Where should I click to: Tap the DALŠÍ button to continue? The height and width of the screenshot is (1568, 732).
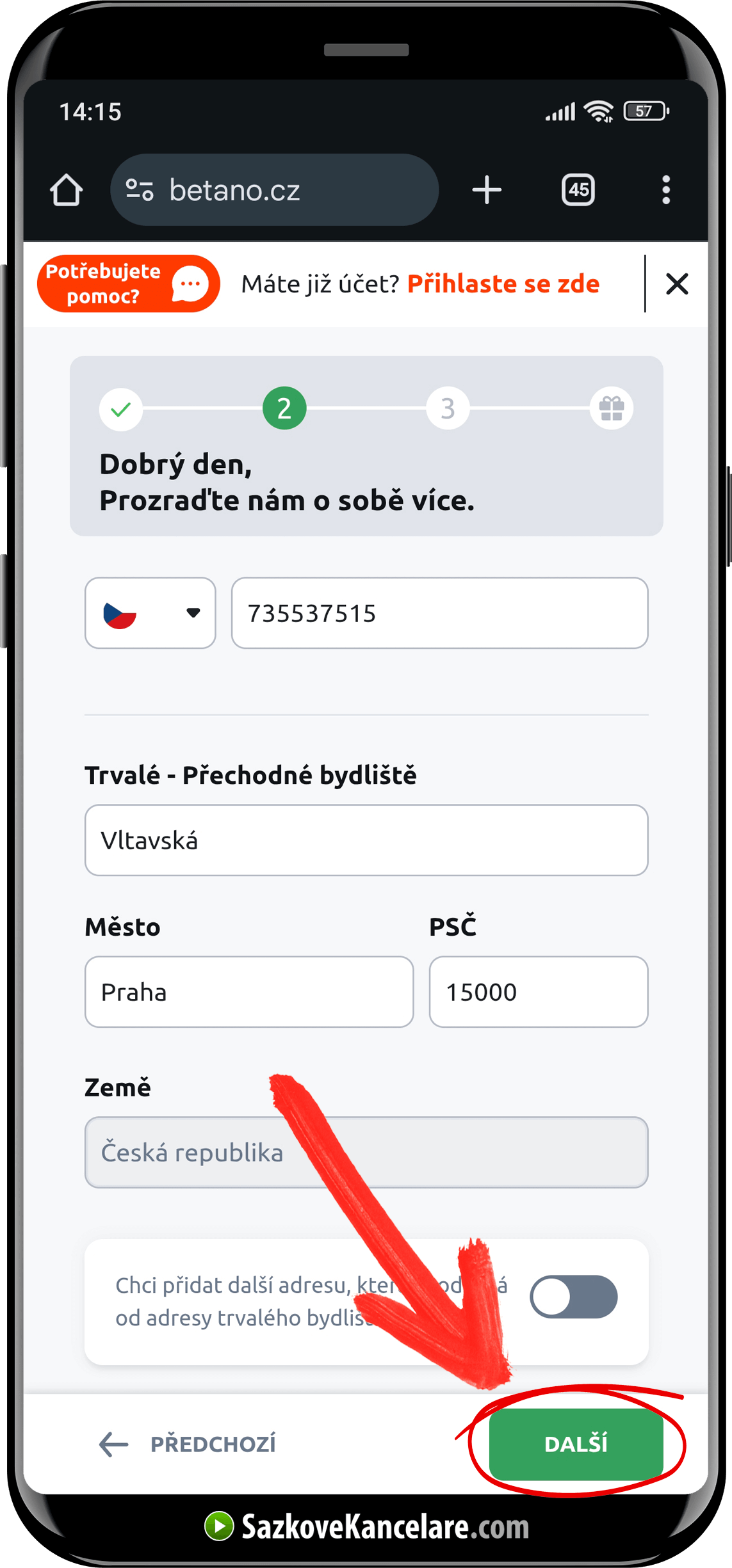[575, 1444]
